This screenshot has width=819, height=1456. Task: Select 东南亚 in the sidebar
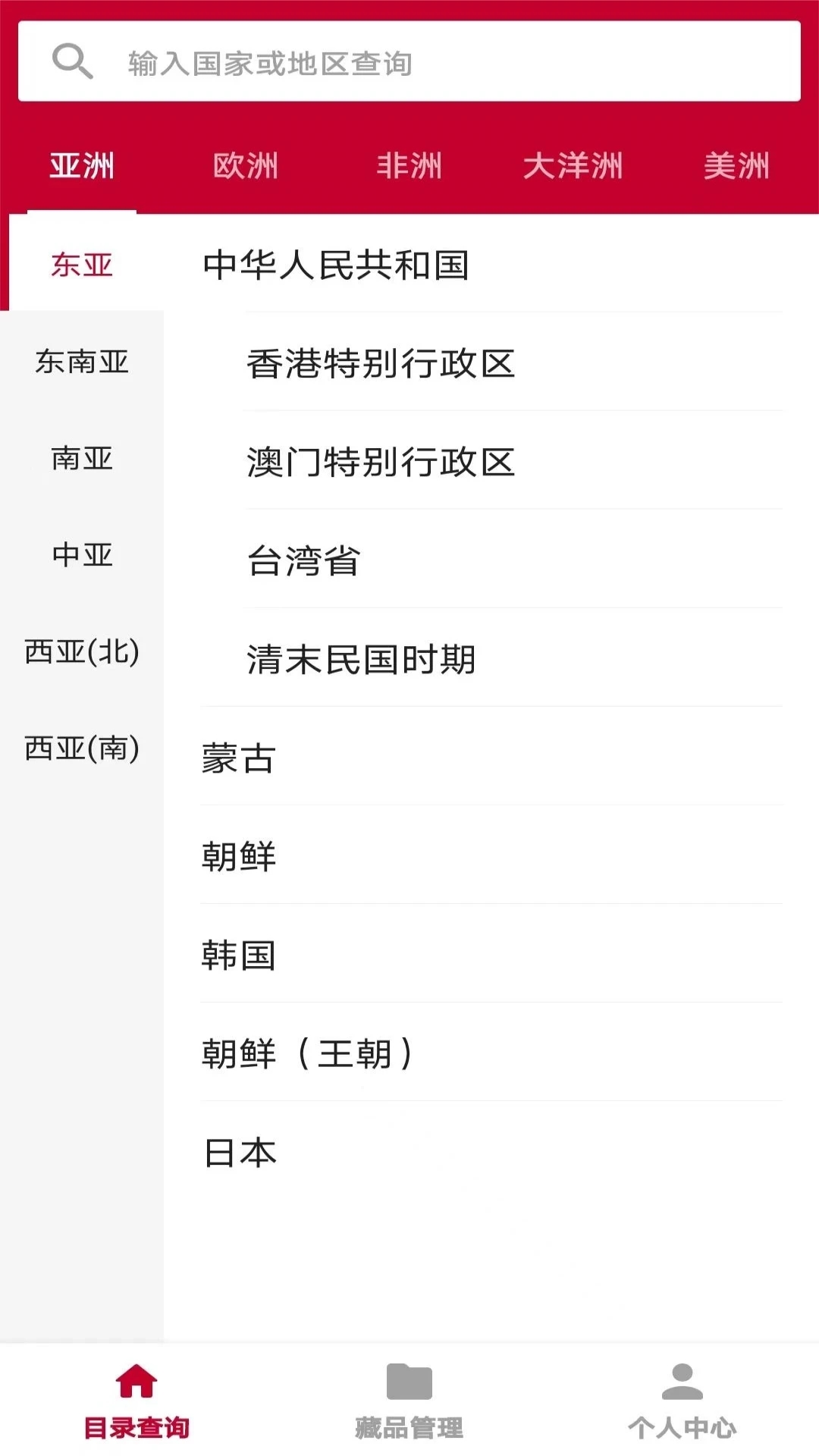82,363
